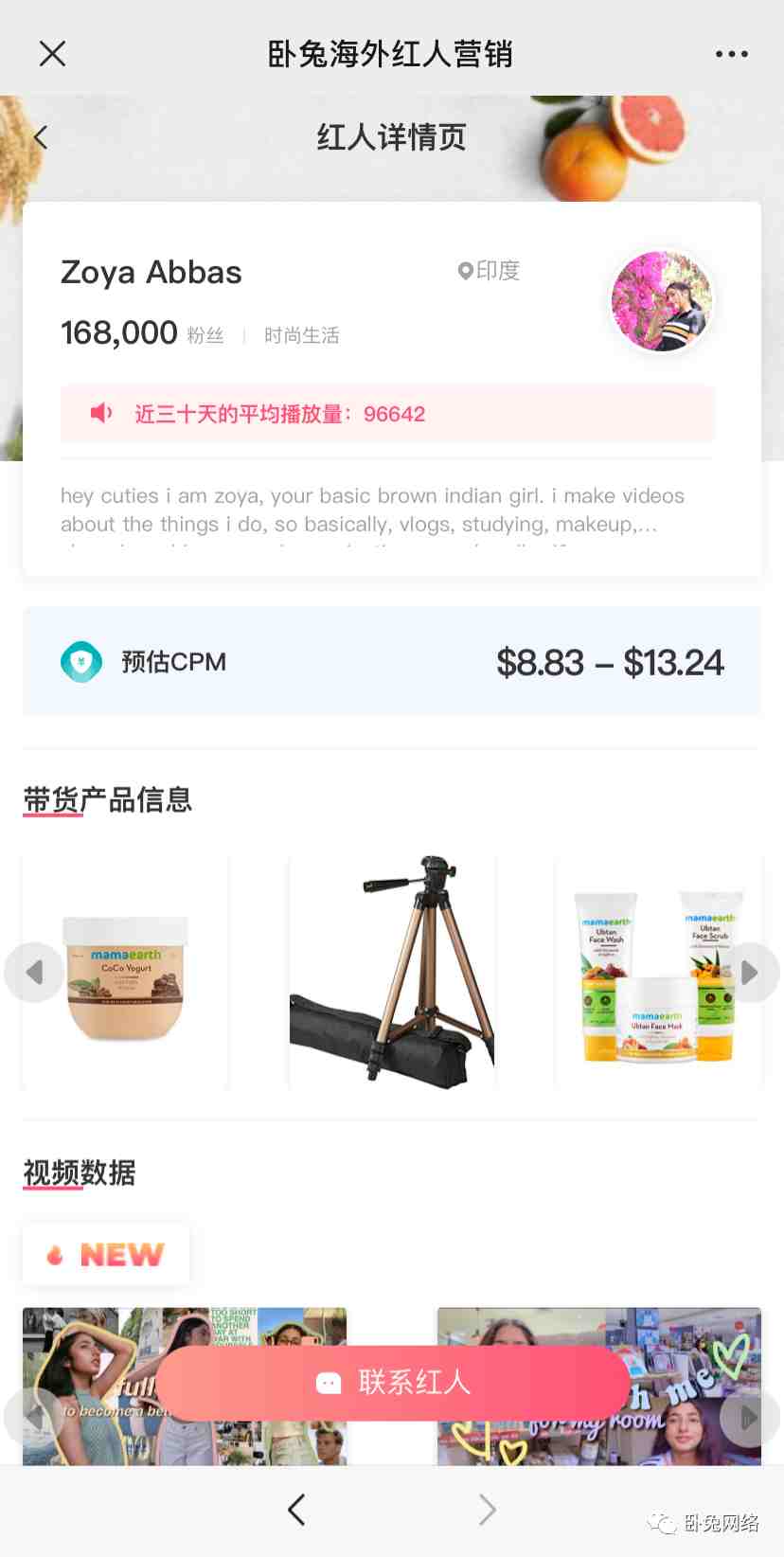Go back from the 红人详情页 header
This screenshot has height=1557, width=784.
41,137
